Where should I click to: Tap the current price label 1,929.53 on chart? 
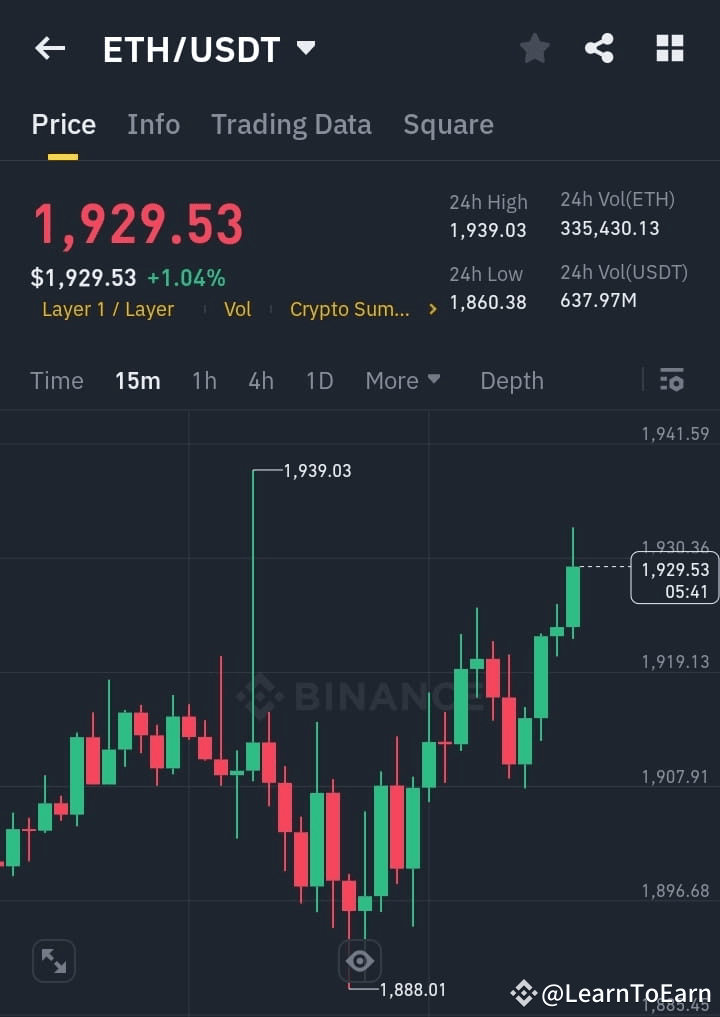(674, 578)
